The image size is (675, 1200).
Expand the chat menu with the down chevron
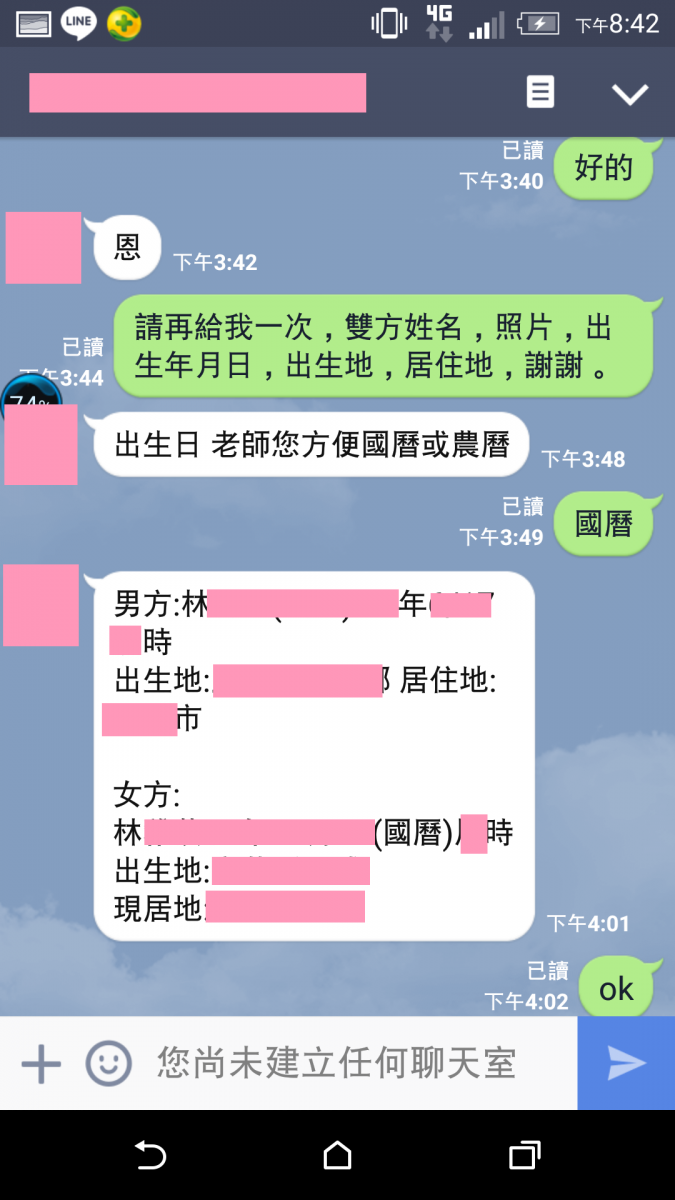click(x=630, y=94)
